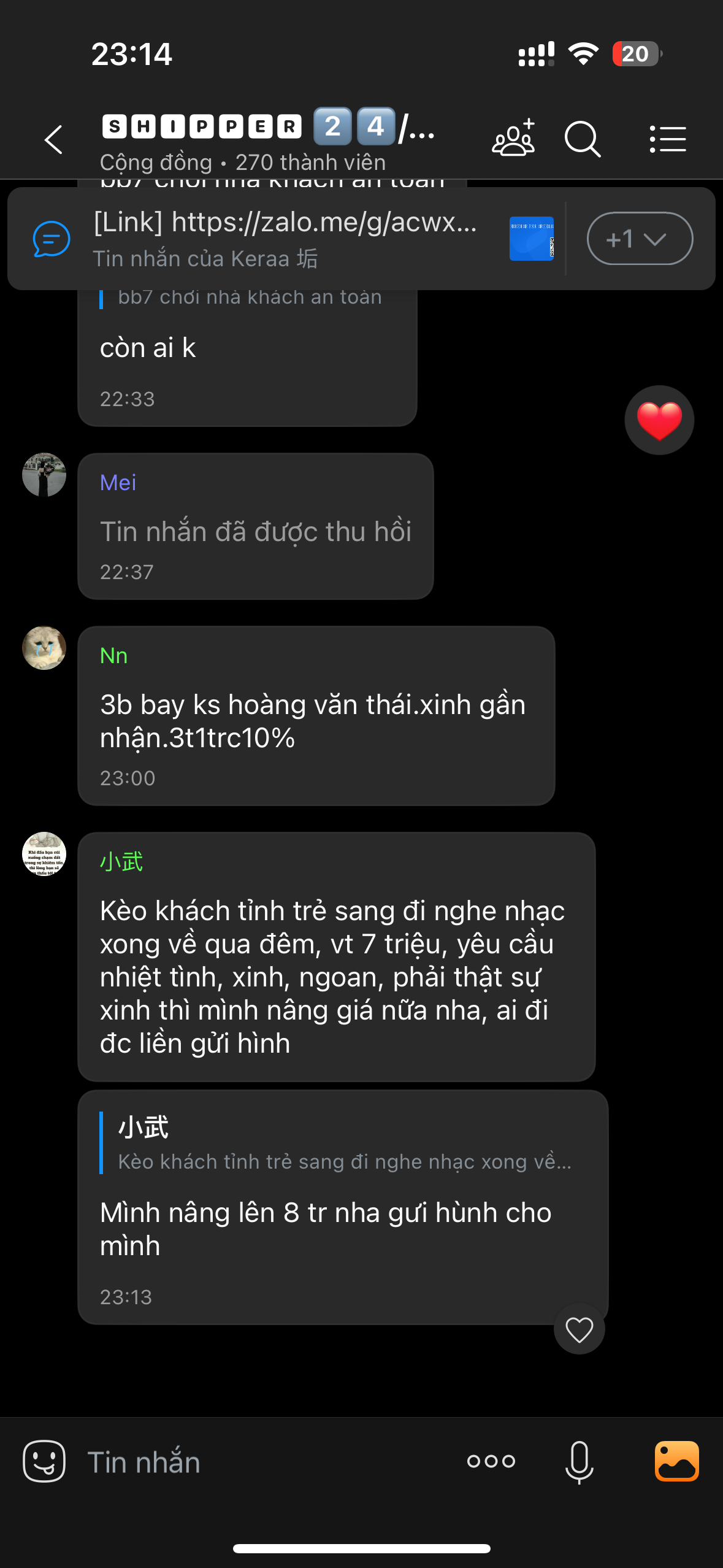This screenshot has width=723, height=1568.
Task: Open Mei's profile avatar
Action: coord(44,475)
